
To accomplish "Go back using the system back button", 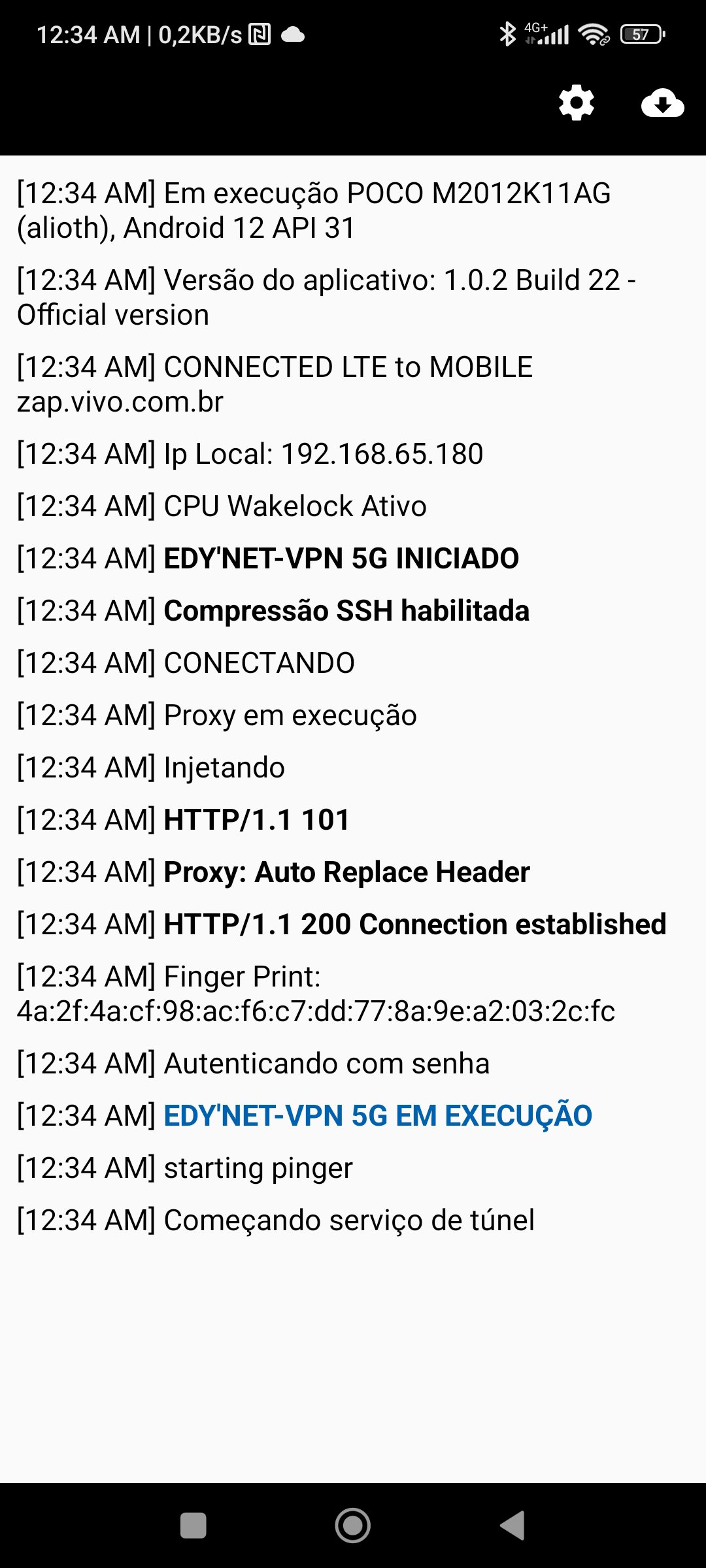I will pyautogui.click(x=513, y=1526).
